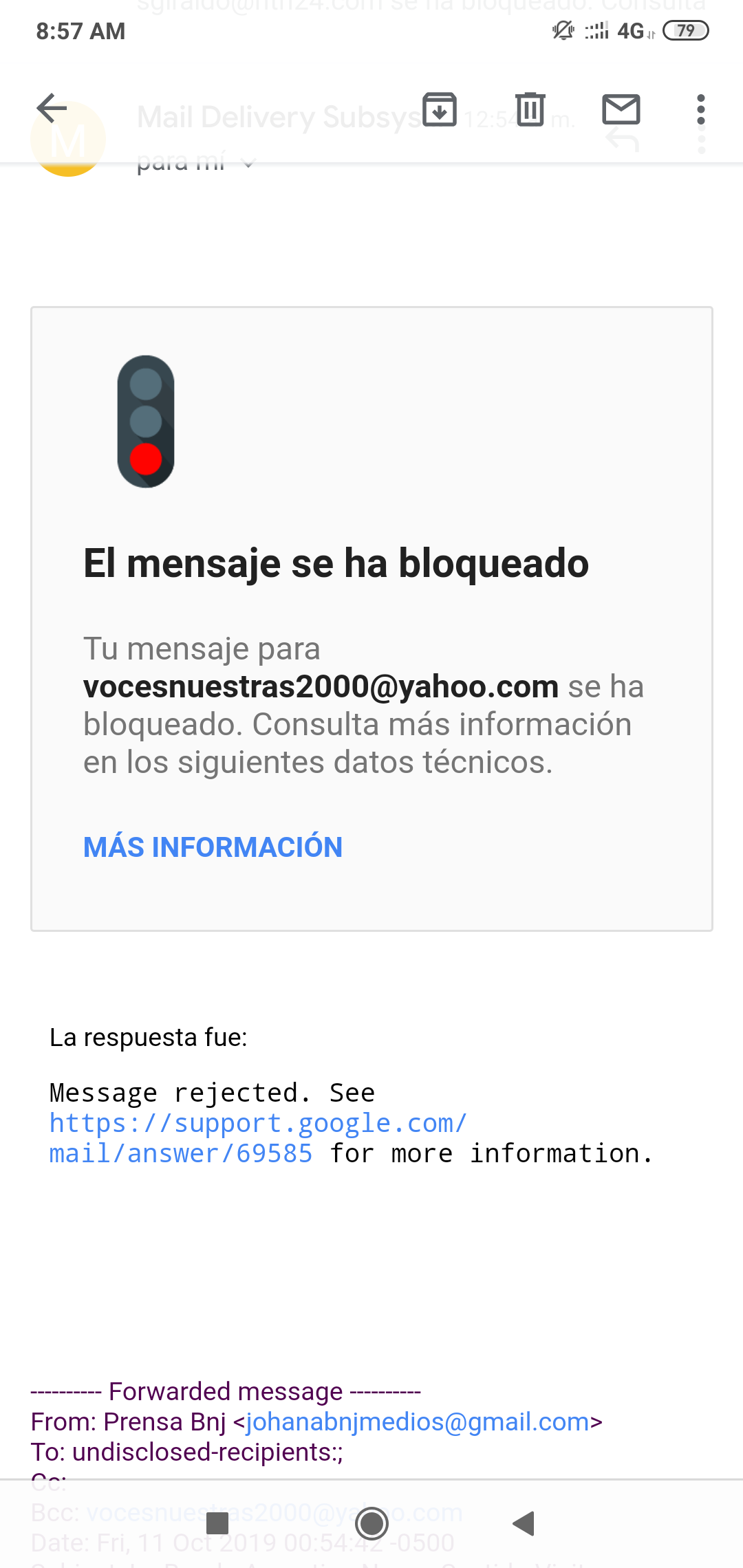Archive this email

point(440,109)
